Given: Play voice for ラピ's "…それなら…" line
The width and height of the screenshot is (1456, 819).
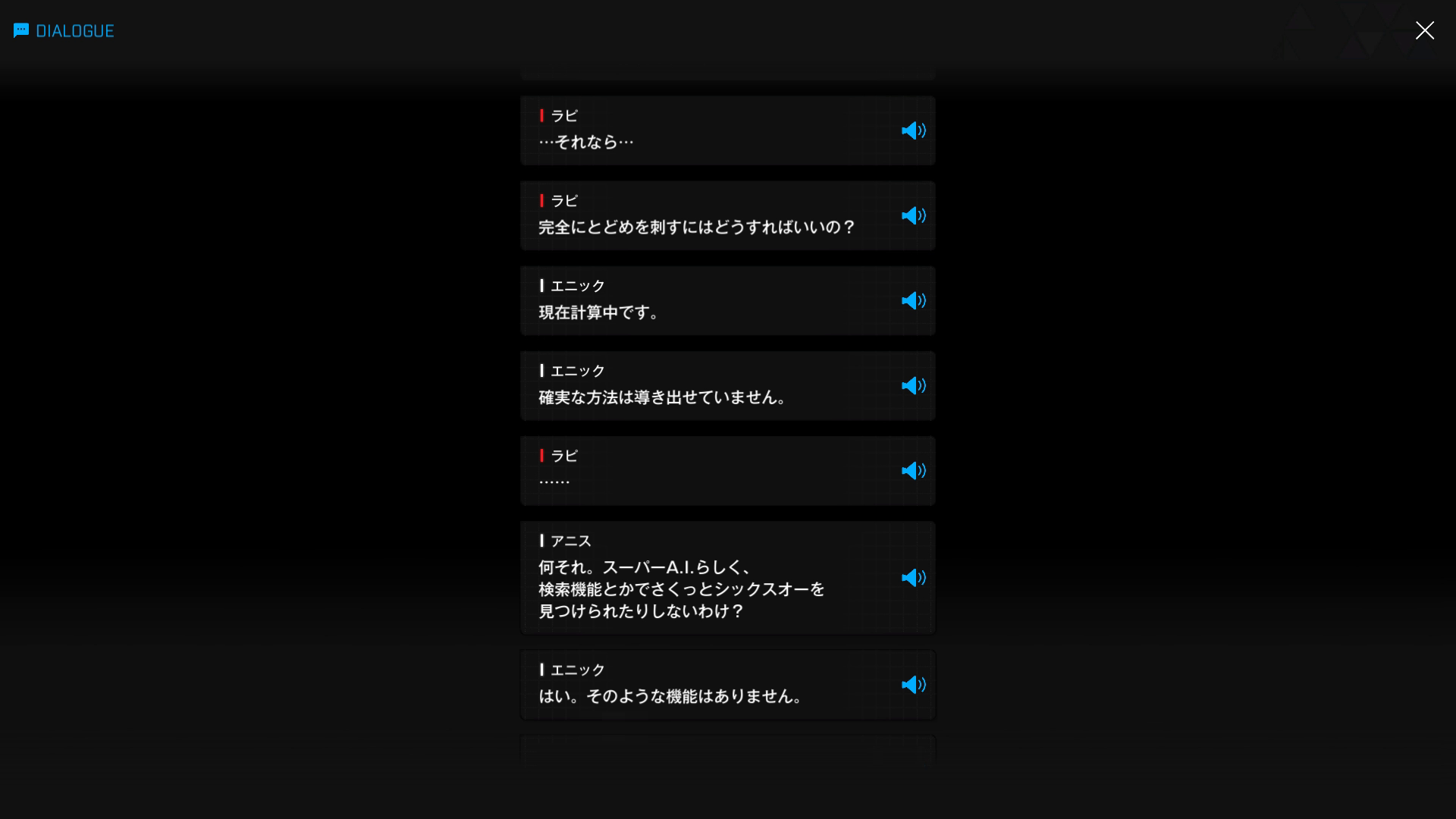Looking at the screenshot, I should tap(913, 131).
